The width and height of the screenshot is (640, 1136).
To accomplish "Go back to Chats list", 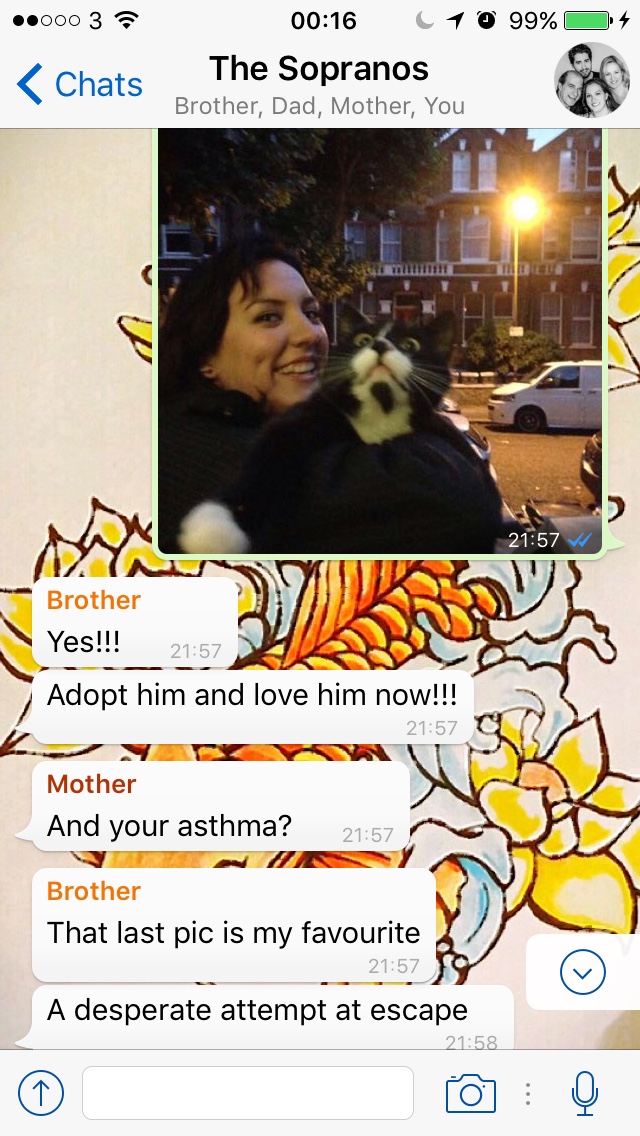I will [x=80, y=84].
